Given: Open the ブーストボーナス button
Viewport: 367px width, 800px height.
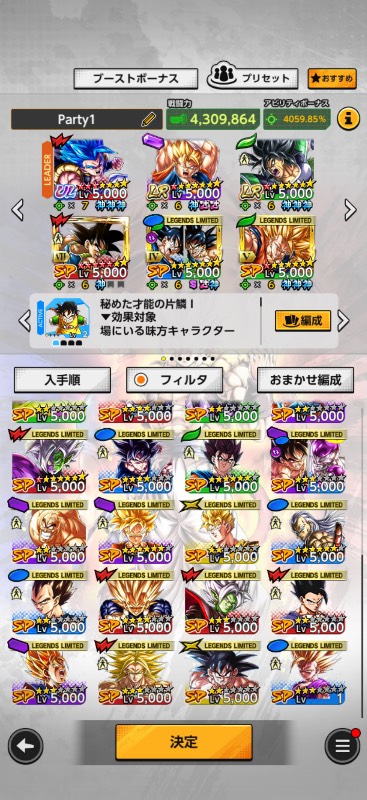Looking at the screenshot, I should tap(136, 79).
